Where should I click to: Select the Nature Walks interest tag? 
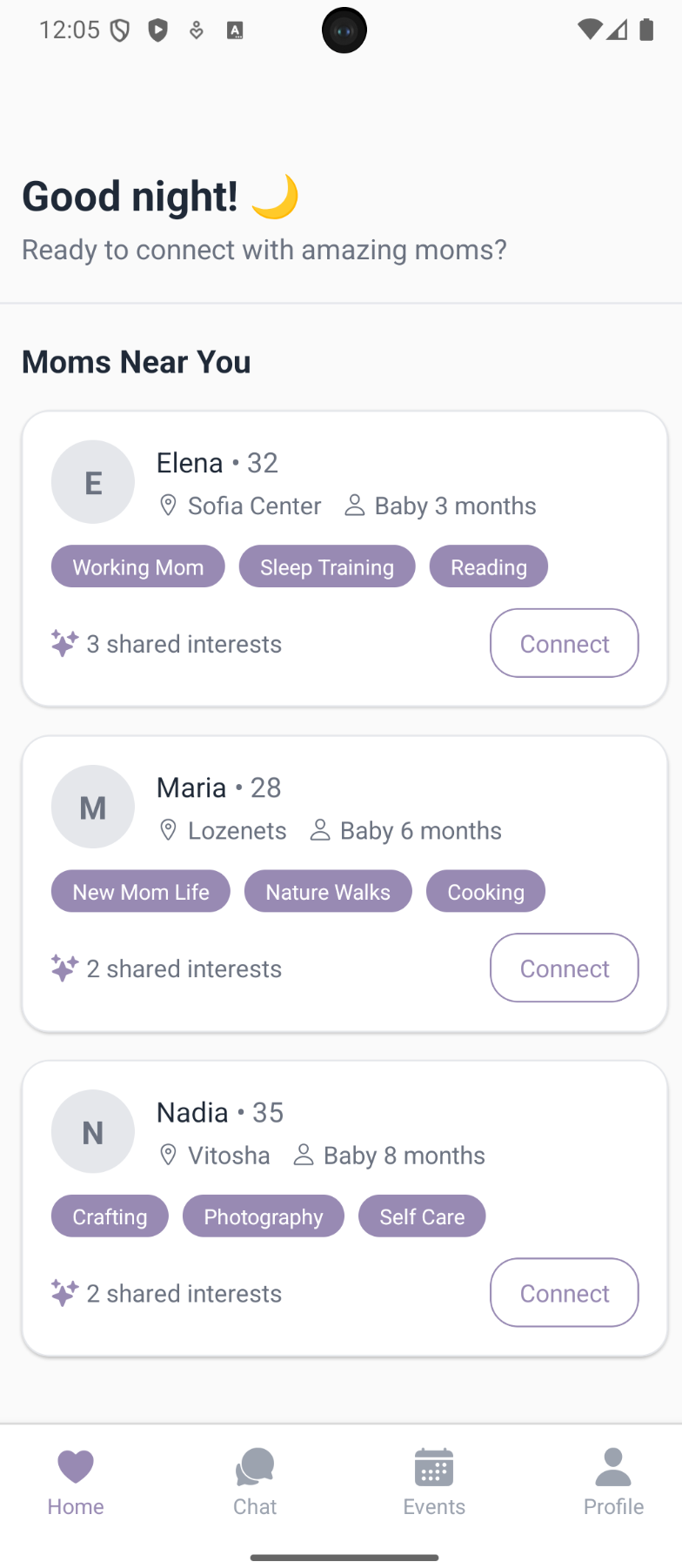[328, 891]
